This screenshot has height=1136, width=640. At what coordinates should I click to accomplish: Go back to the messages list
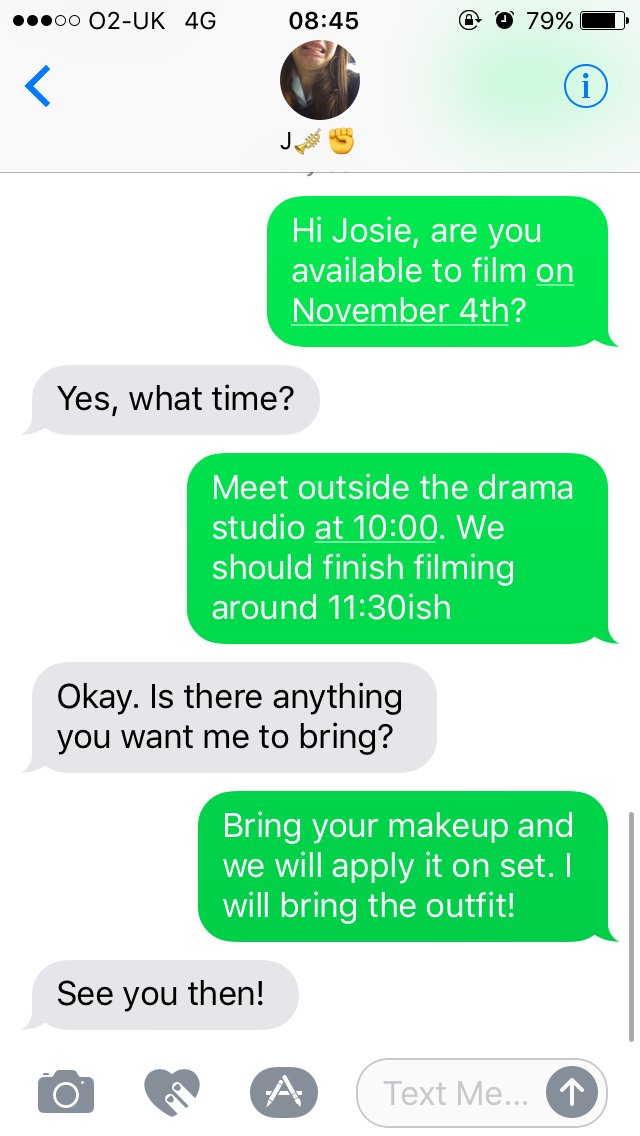pos(38,86)
